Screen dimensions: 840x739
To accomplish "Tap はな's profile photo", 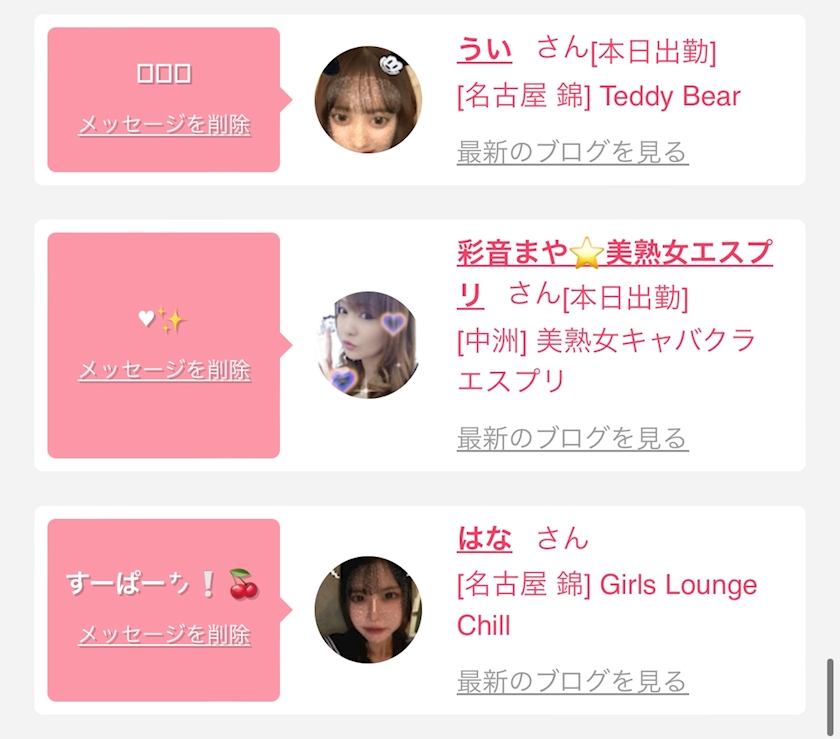I will (x=368, y=609).
